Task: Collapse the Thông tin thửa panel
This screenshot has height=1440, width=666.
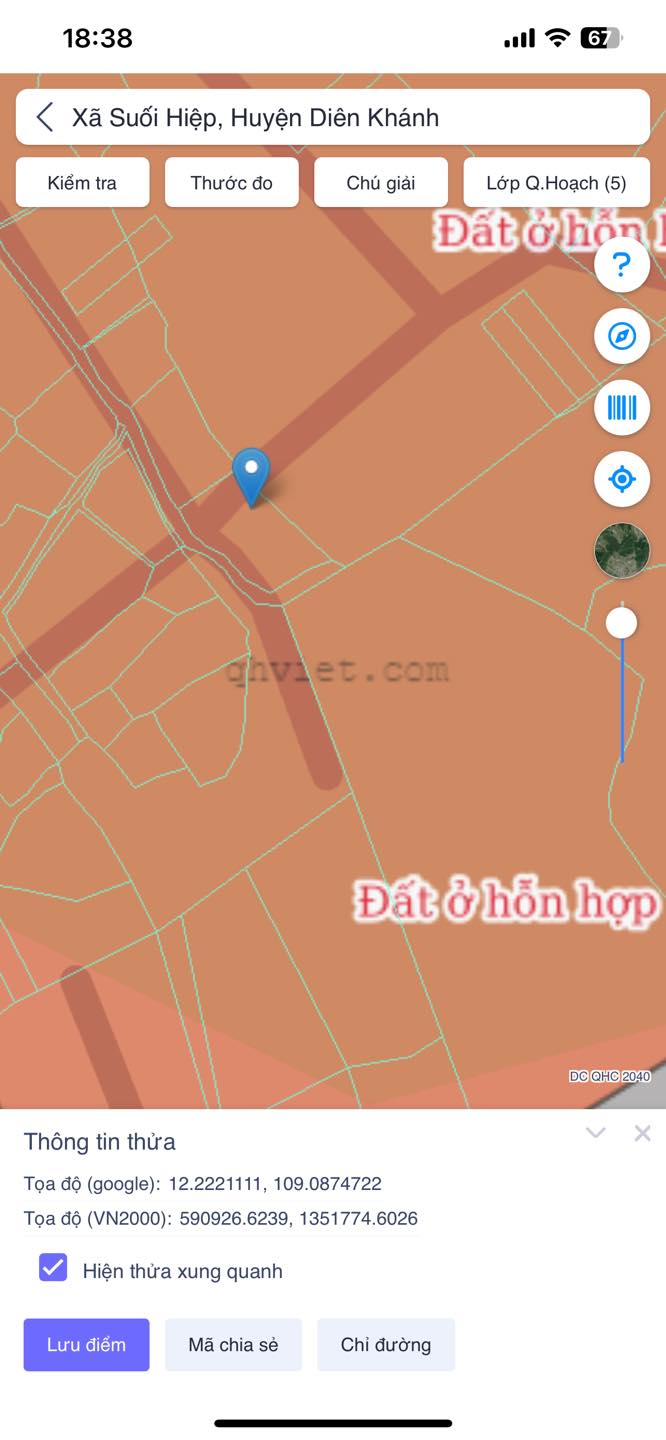Action: pyautogui.click(x=596, y=1133)
